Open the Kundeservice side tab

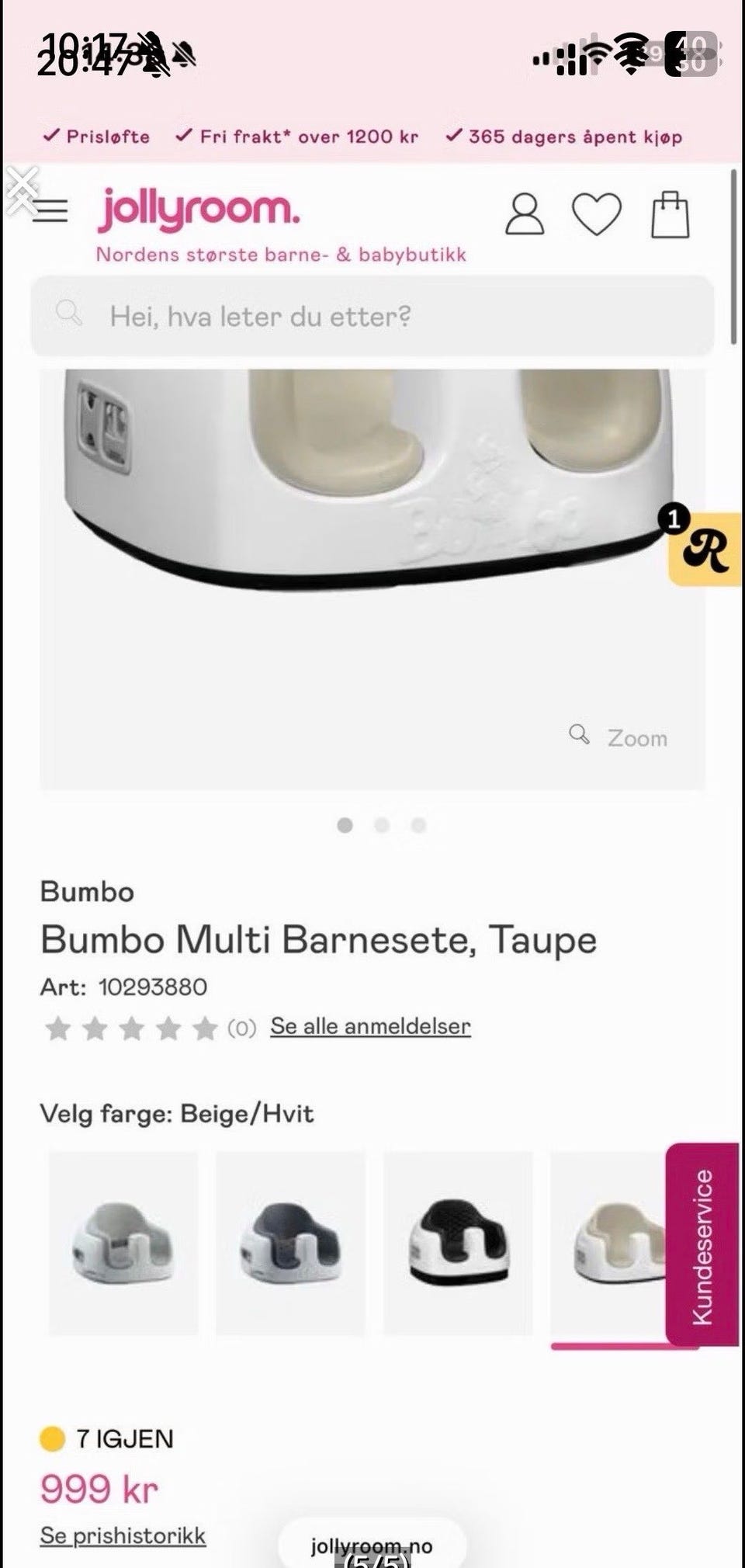(x=702, y=1246)
